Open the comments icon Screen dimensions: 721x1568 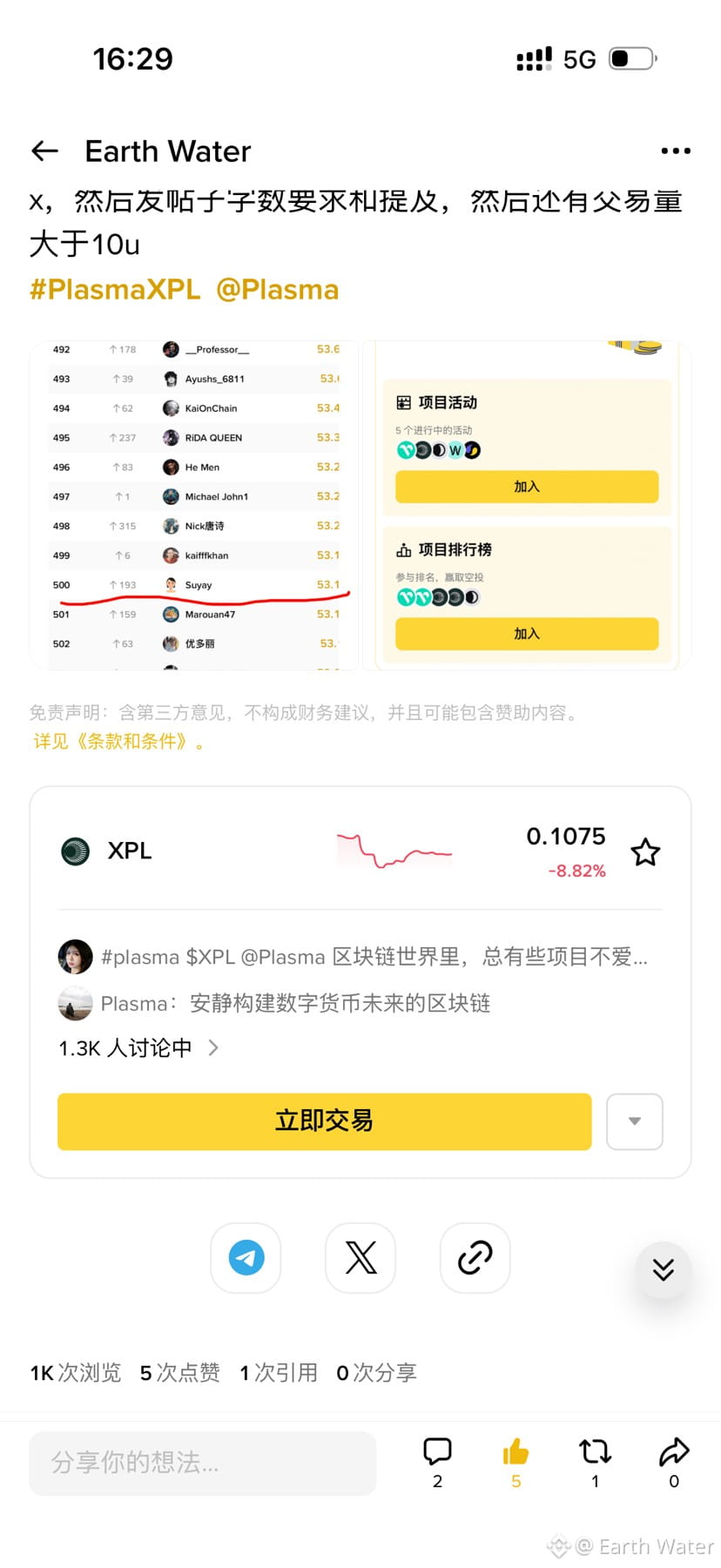[x=437, y=1452]
